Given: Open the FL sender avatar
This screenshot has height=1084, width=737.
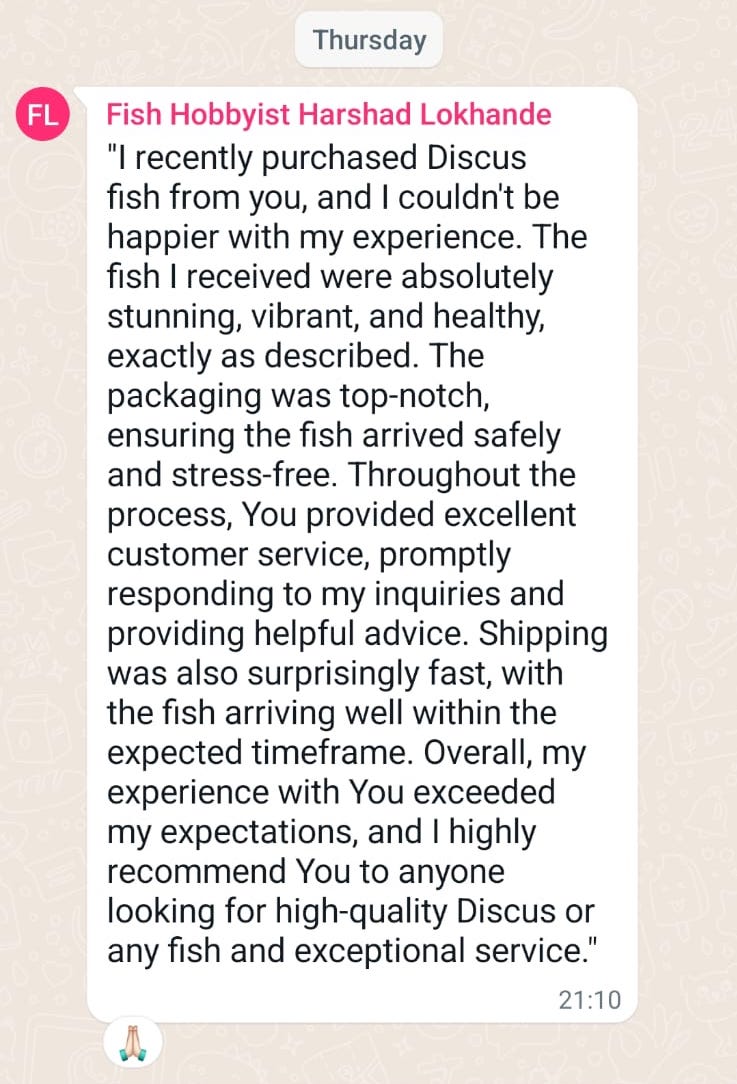Looking at the screenshot, I should click(42, 115).
